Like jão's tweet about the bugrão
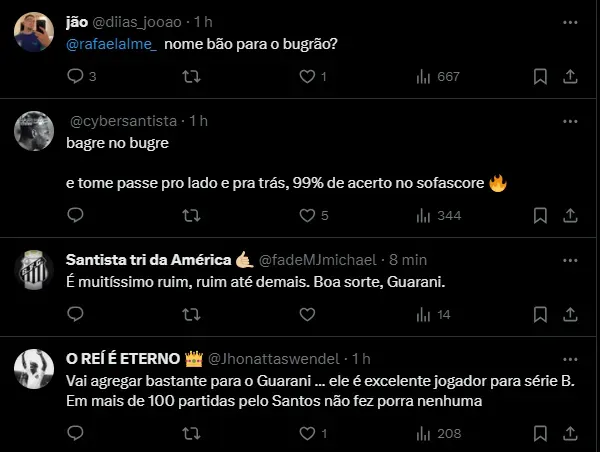Viewport: 600px width, 452px height. coord(307,76)
